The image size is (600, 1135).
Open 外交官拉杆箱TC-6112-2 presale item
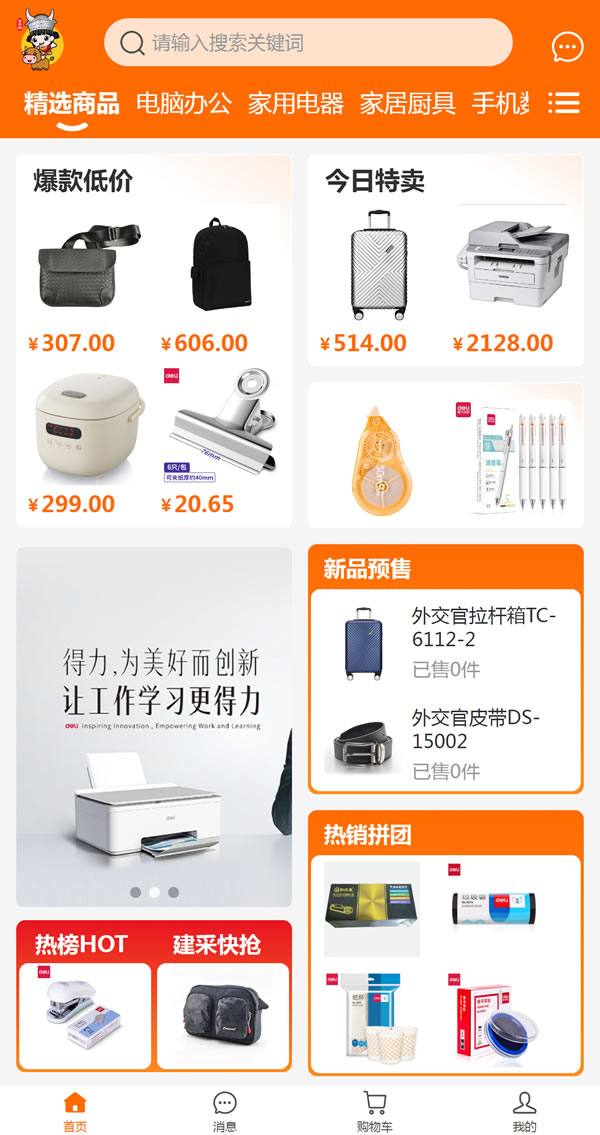[445, 642]
